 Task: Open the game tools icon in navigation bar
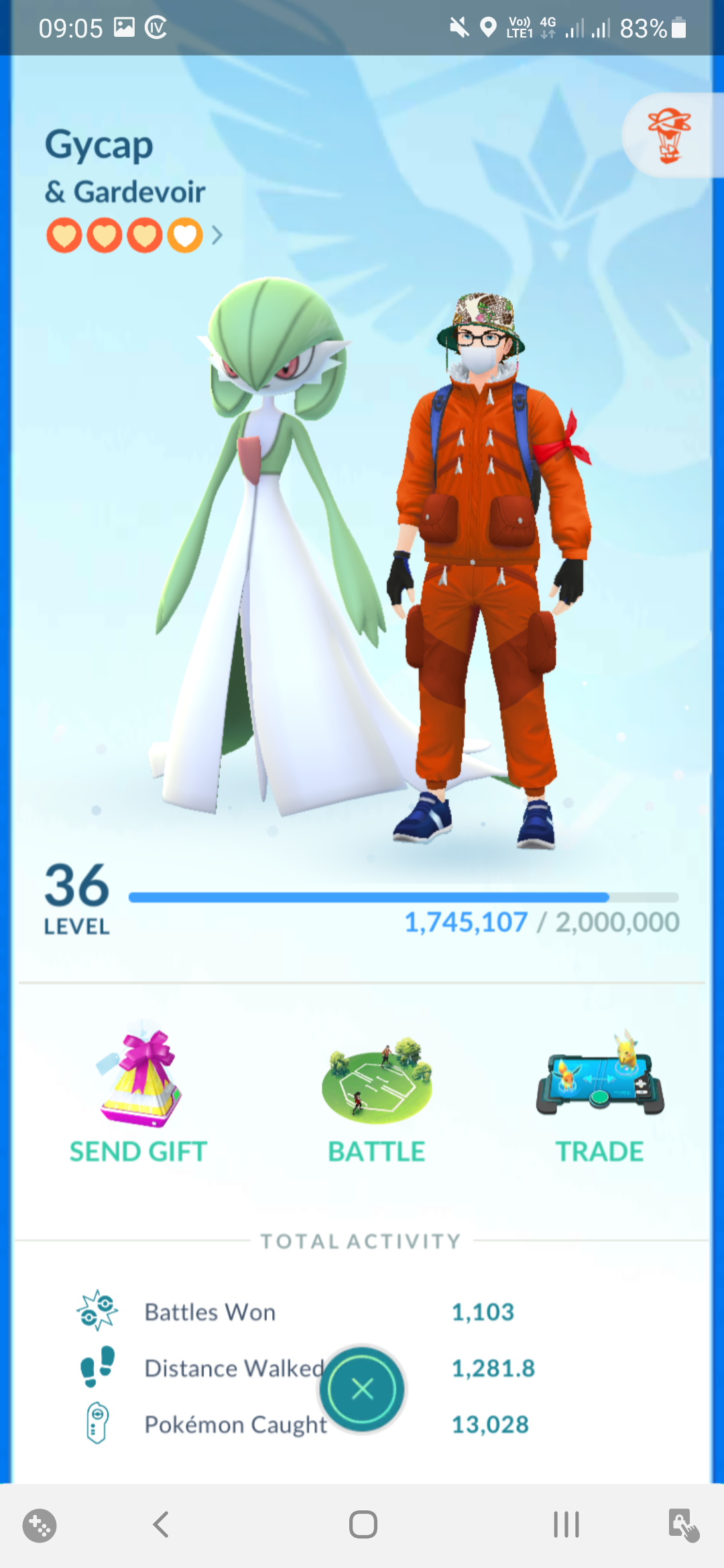40,1526
